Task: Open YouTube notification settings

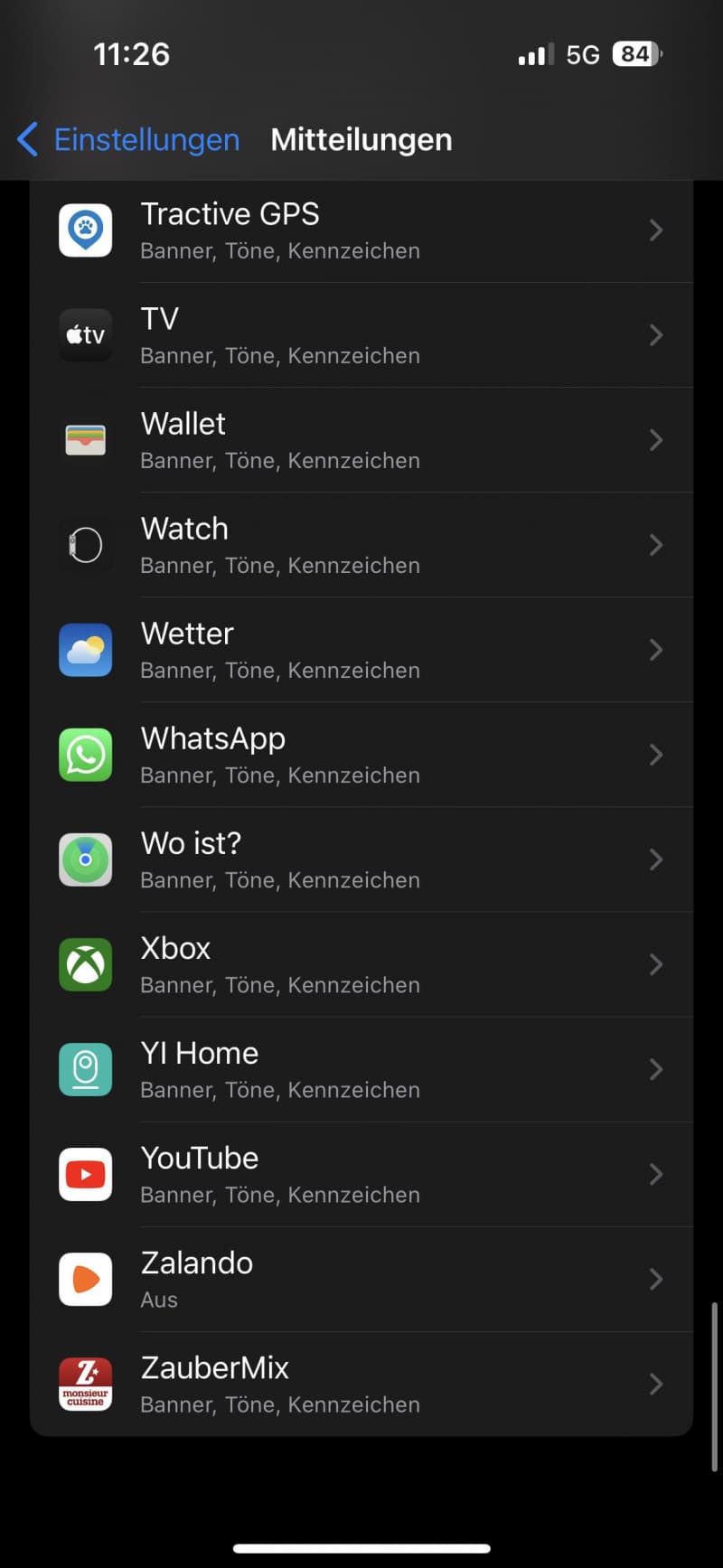Action: pyautogui.click(x=361, y=1174)
